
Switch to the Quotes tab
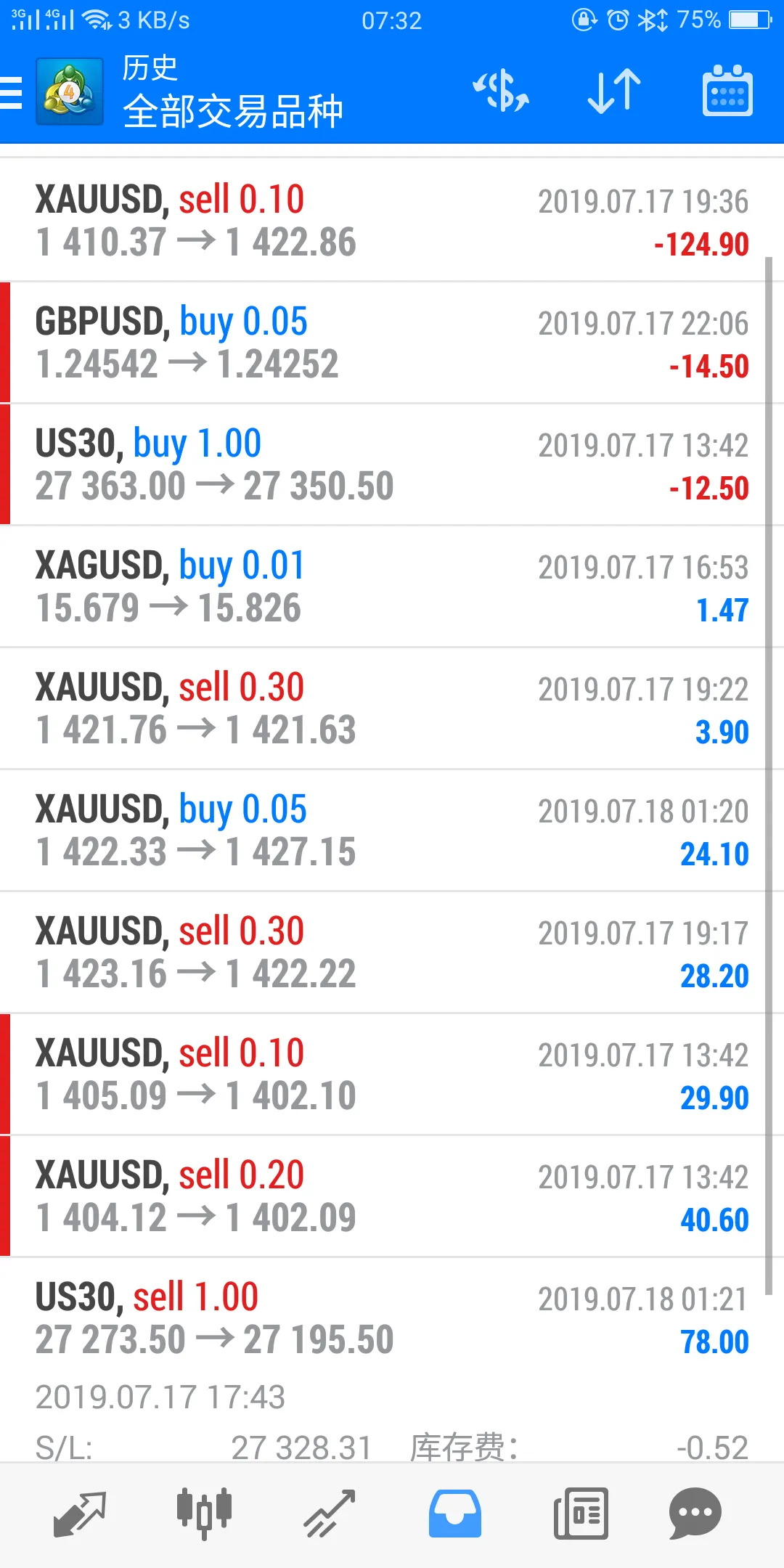(80, 1514)
